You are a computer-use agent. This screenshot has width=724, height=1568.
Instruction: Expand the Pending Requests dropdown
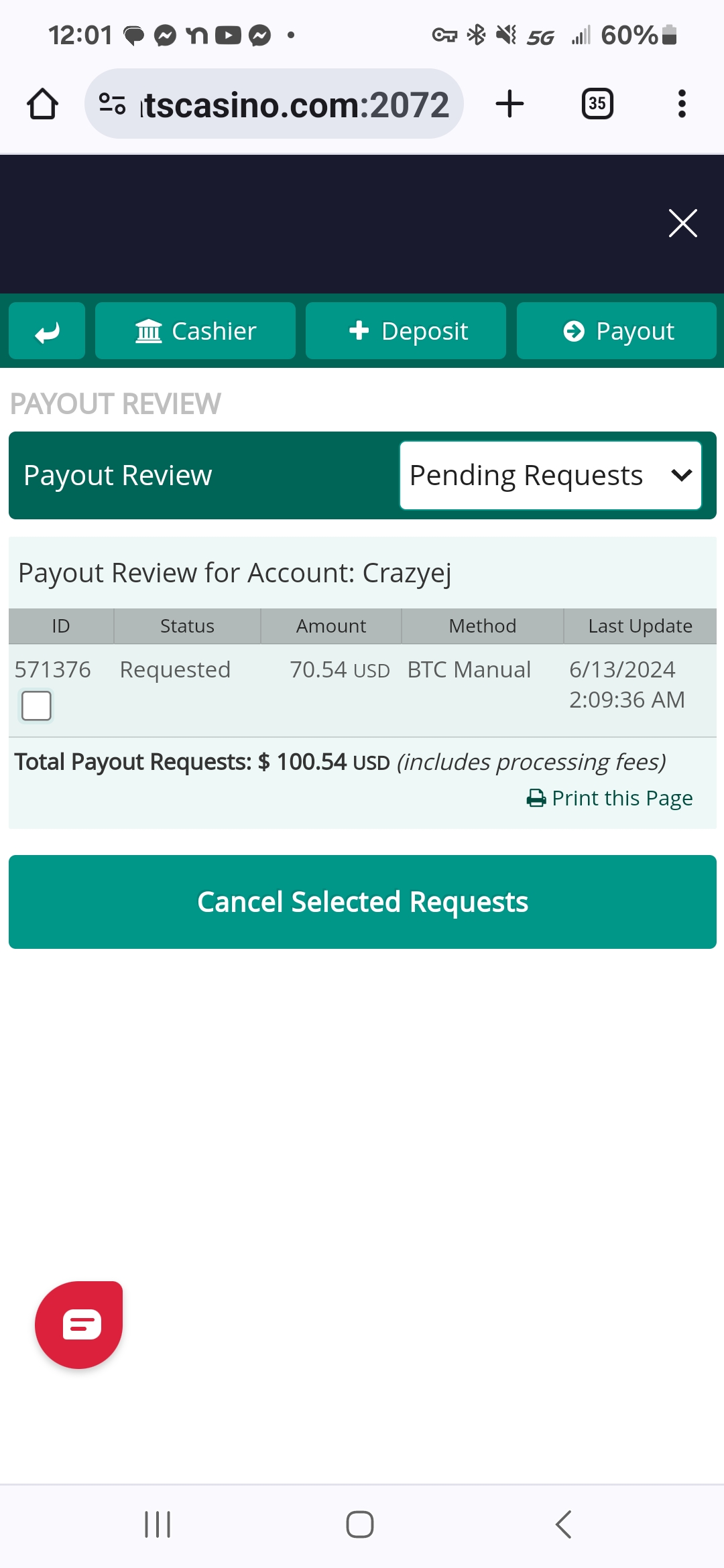pos(550,475)
